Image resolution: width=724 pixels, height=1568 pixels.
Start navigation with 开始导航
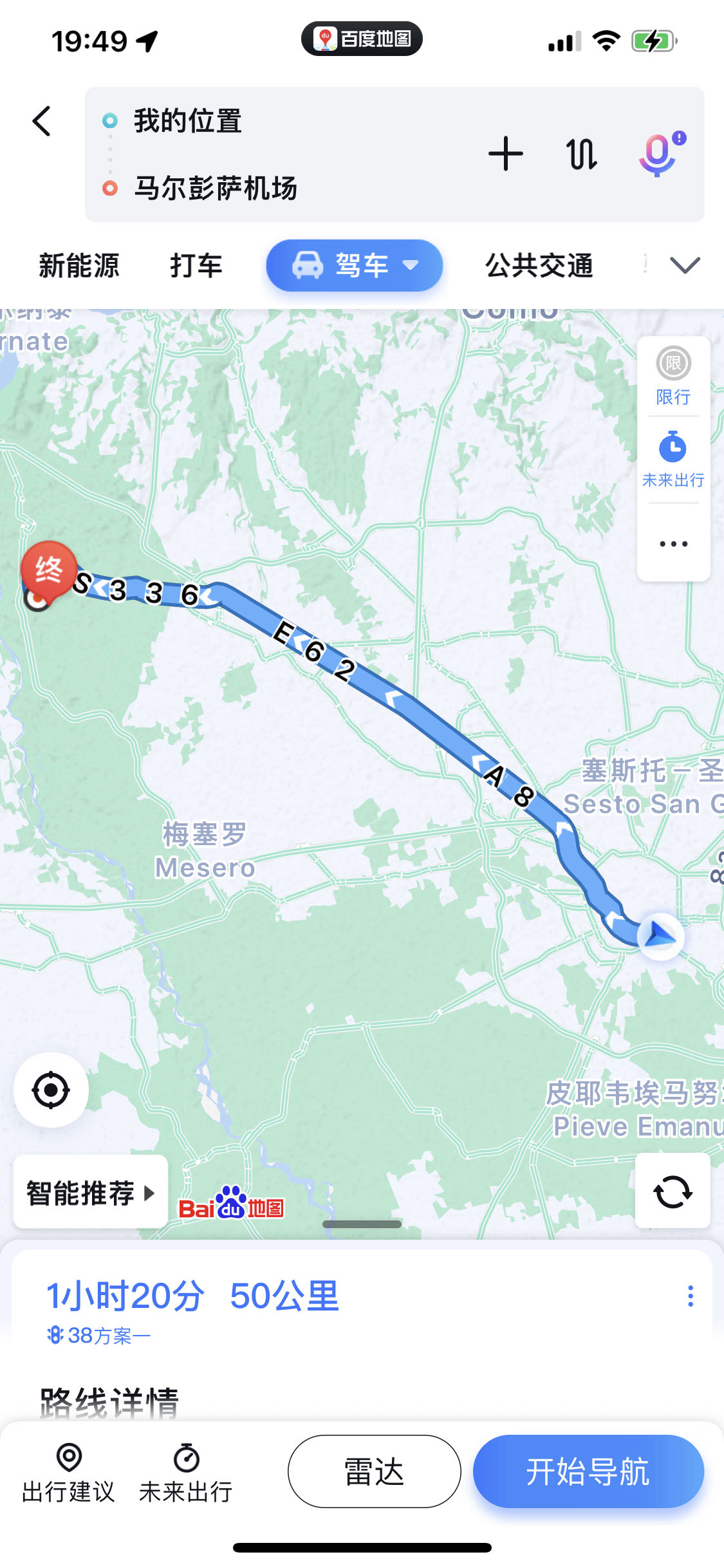pyautogui.click(x=588, y=1472)
